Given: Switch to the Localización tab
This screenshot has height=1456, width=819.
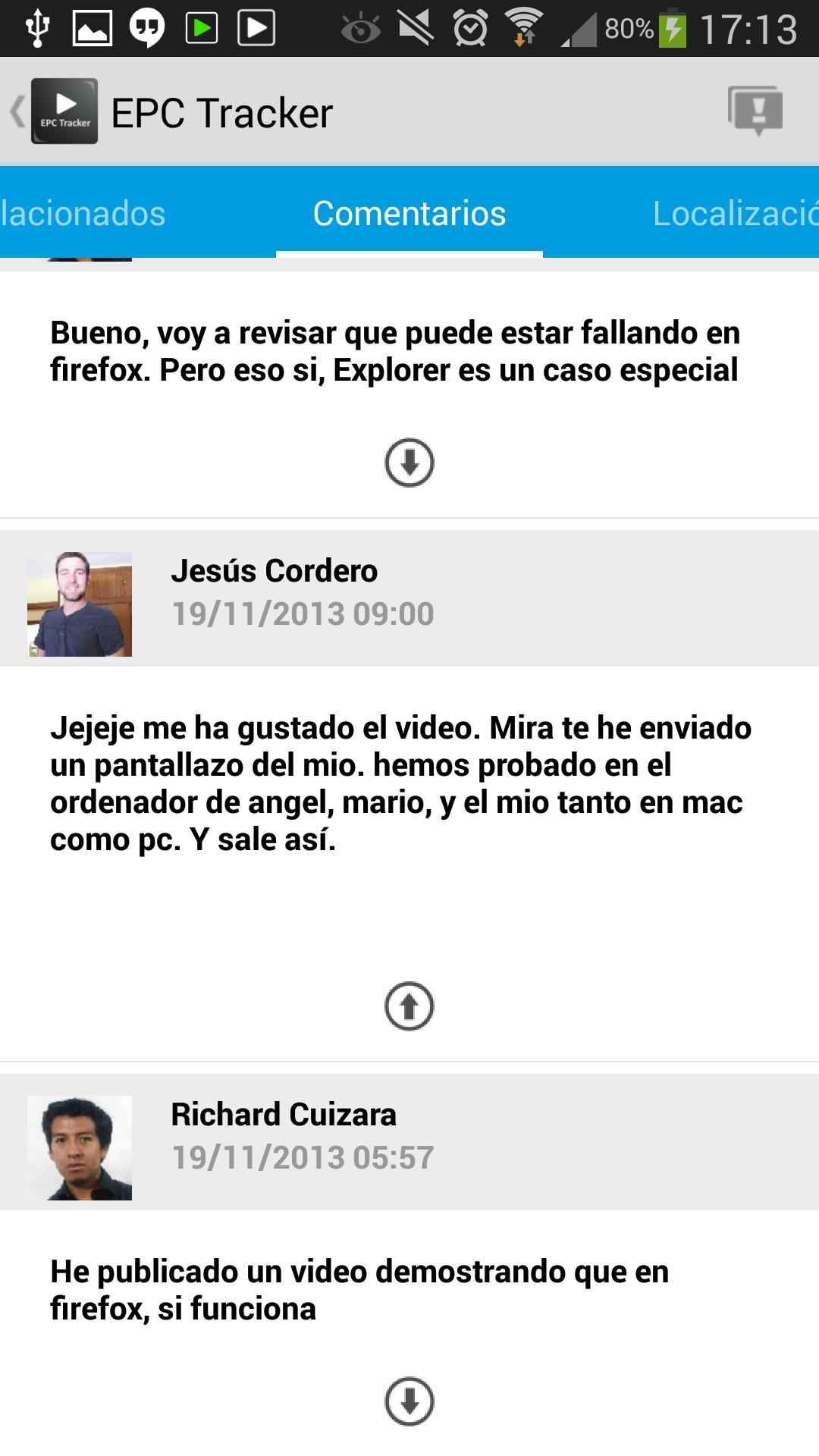Looking at the screenshot, I should click(734, 214).
